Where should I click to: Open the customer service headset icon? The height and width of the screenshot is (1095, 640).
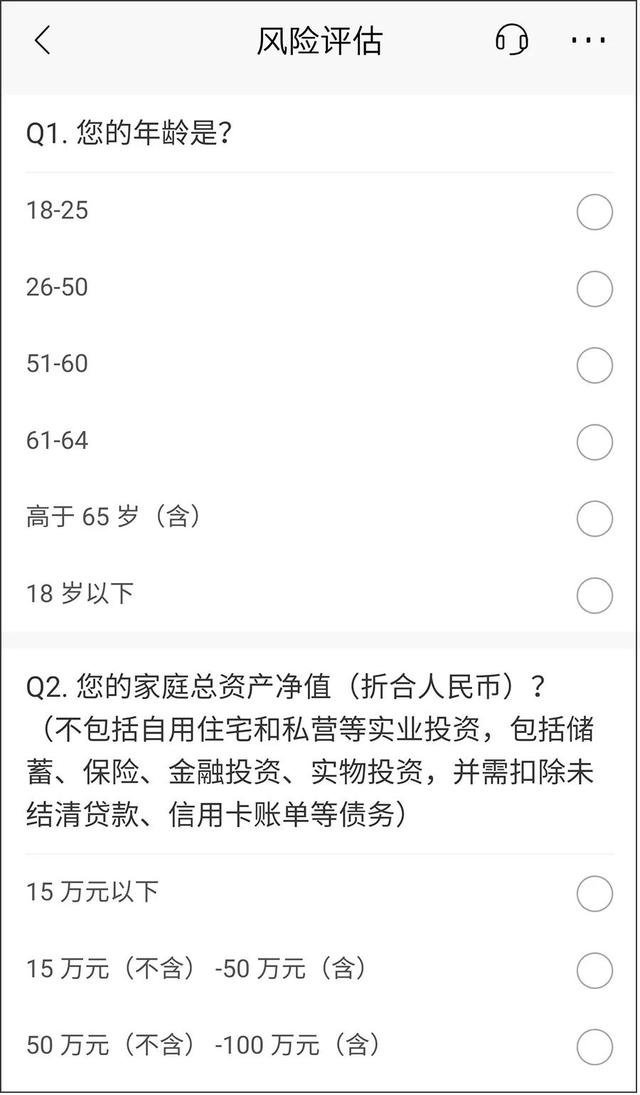click(511, 40)
